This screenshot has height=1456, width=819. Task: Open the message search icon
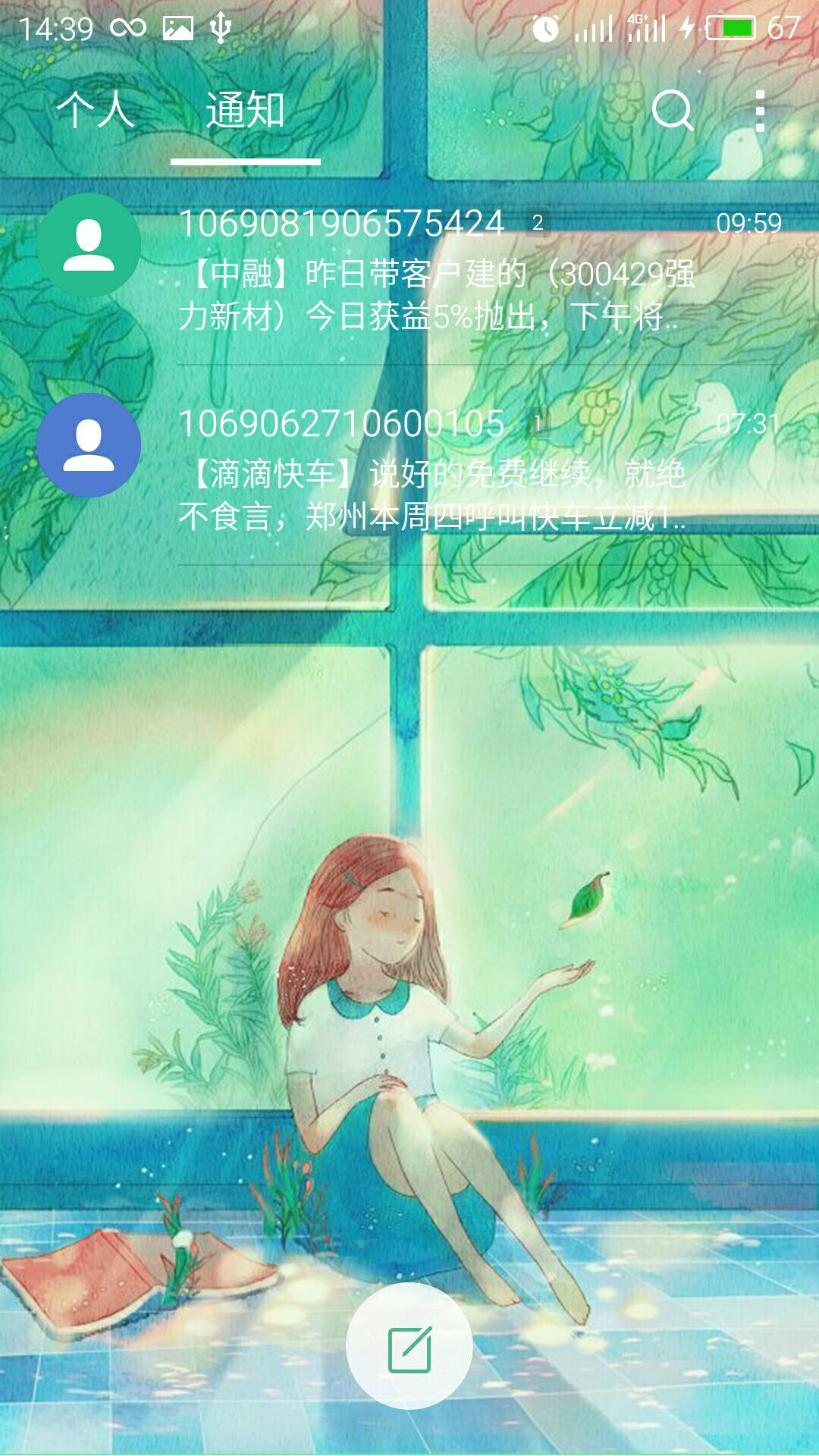(672, 111)
